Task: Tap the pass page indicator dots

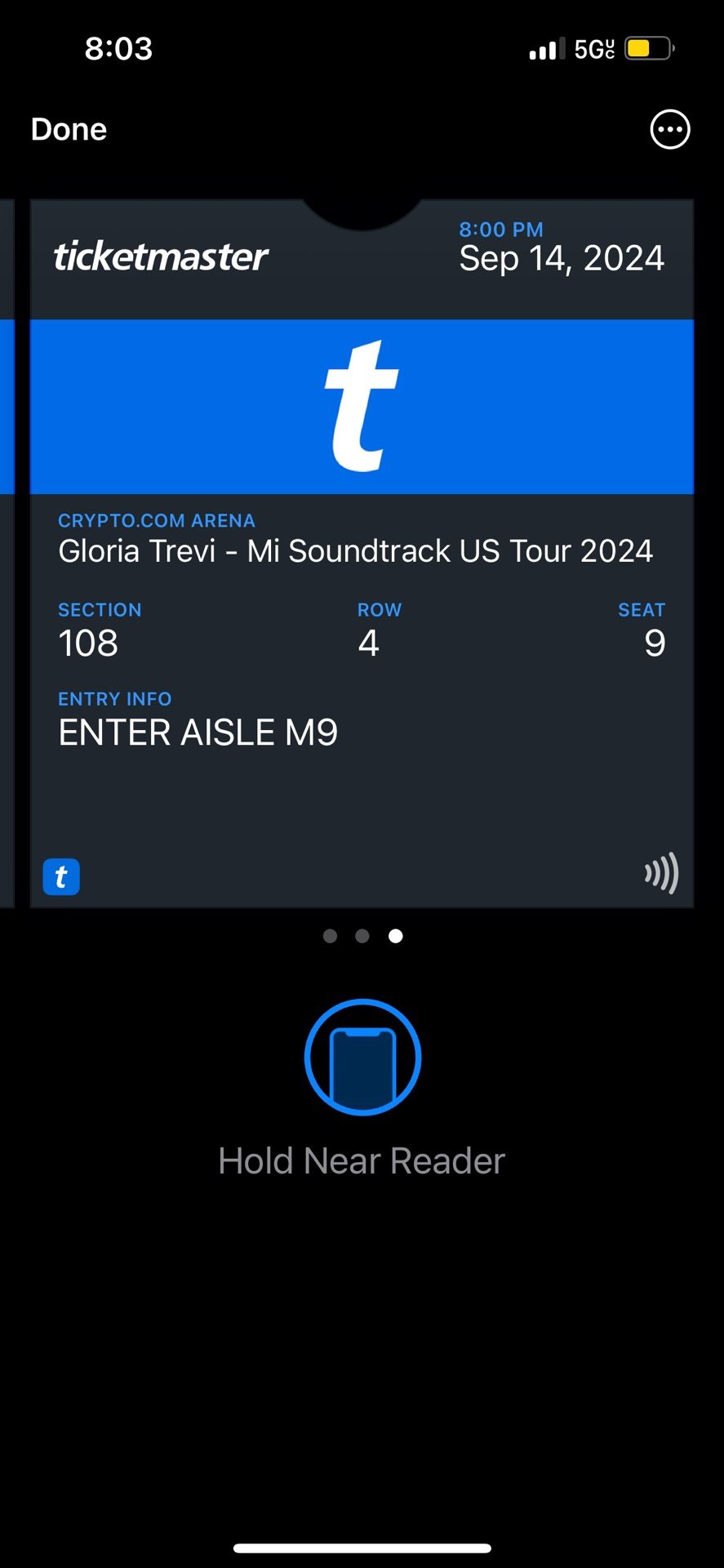Action: [x=362, y=936]
